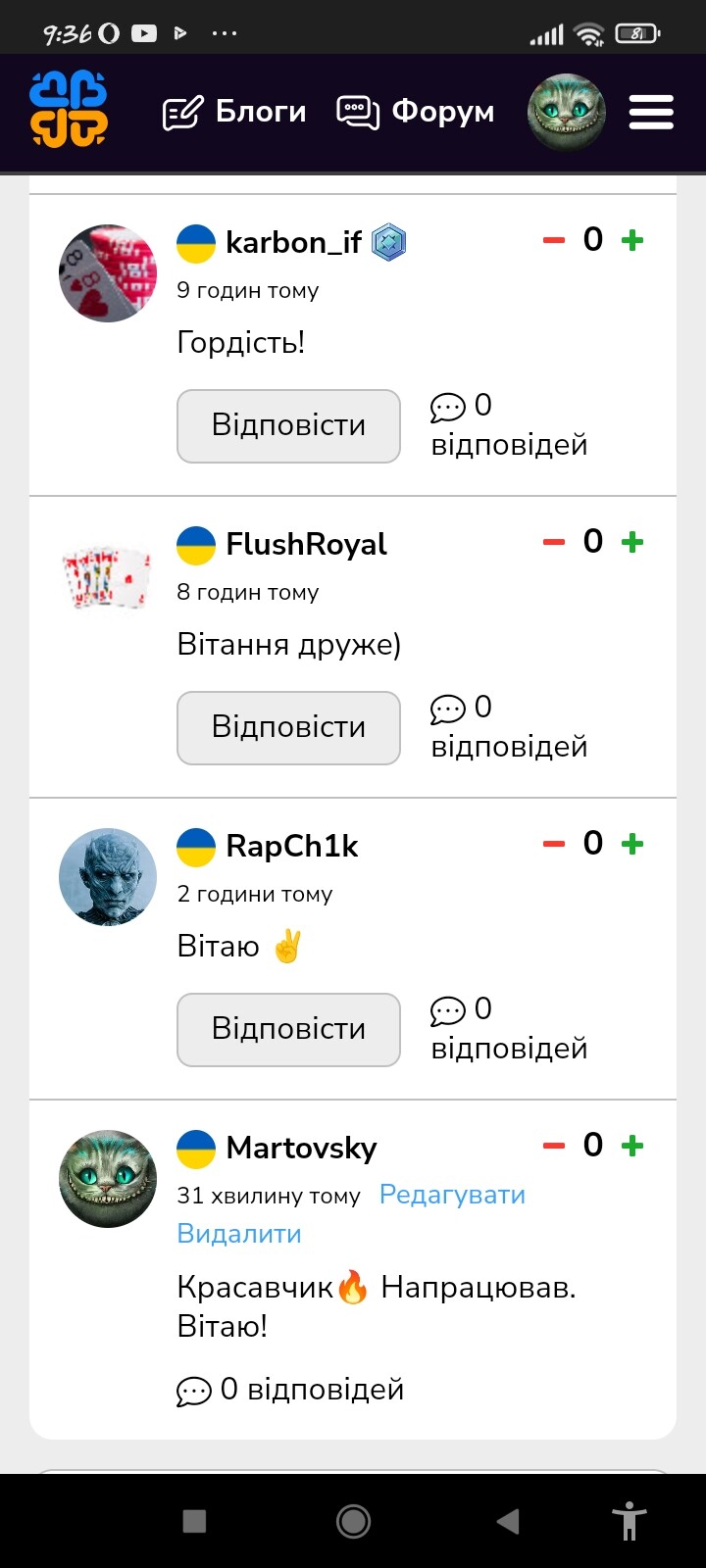The width and height of the screenshot is (706, 1568).
Task: Downvote FlushRoyal's comment
Action: pyautogui.click(x=554, y=541)
